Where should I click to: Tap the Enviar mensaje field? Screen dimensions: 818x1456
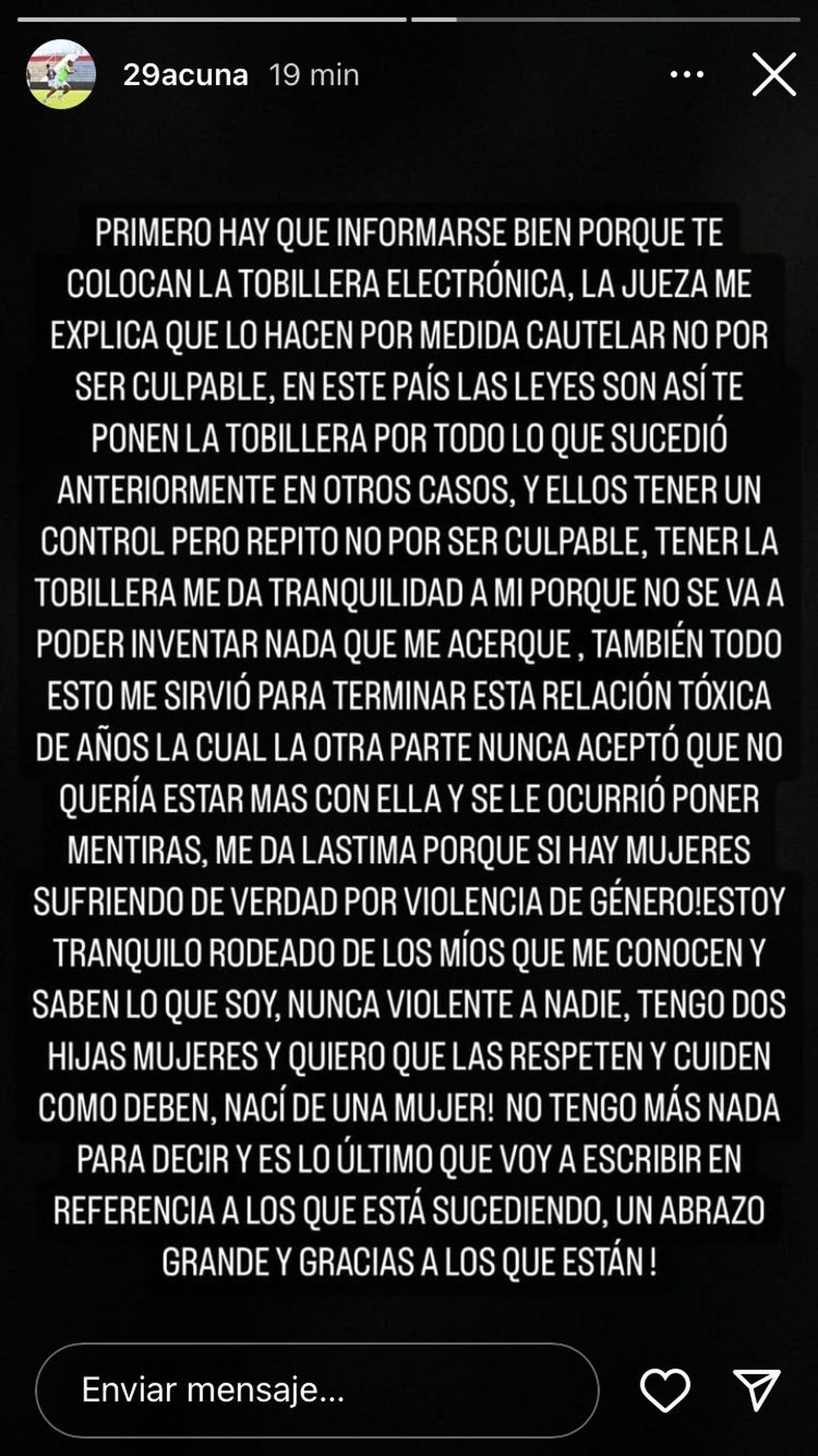(317, 1390)
